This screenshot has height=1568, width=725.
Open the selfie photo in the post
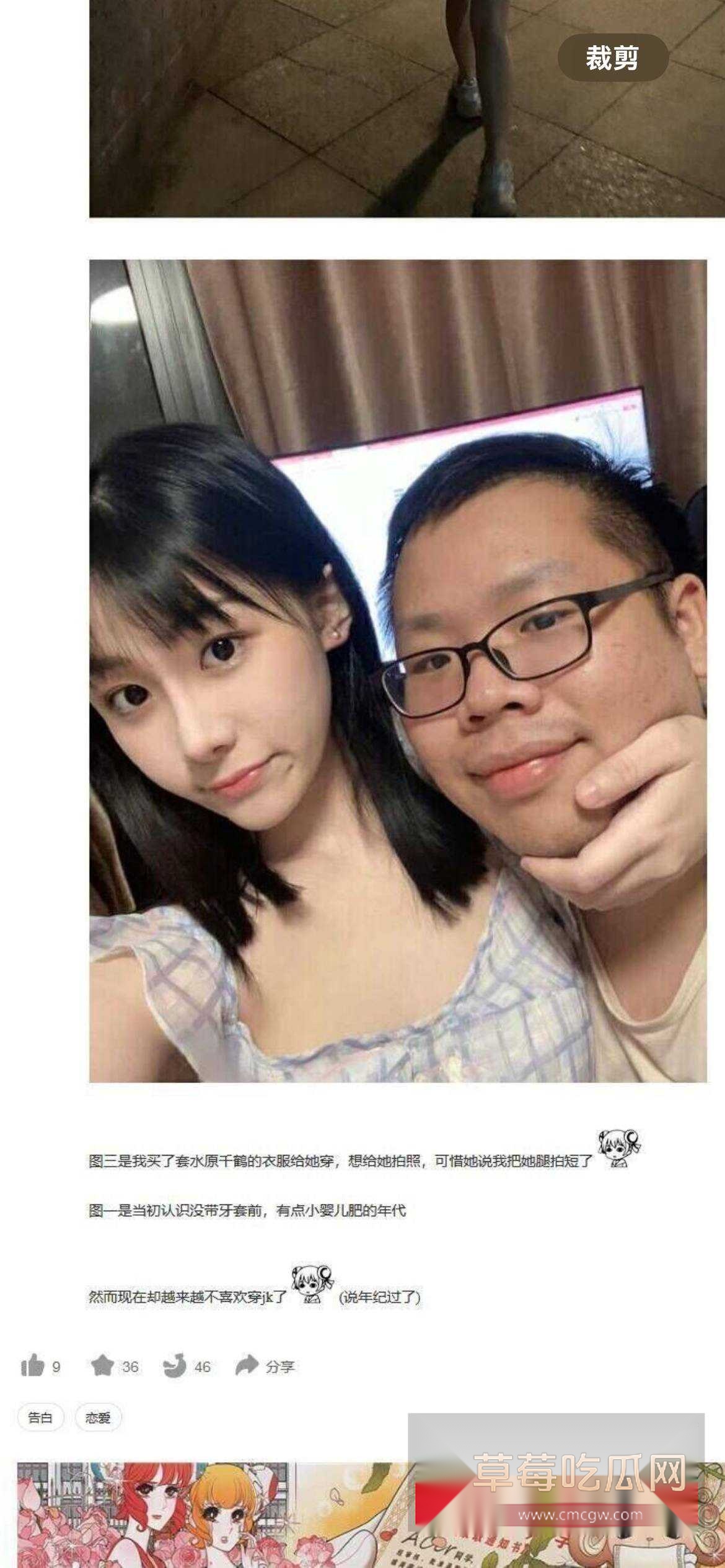398,671
